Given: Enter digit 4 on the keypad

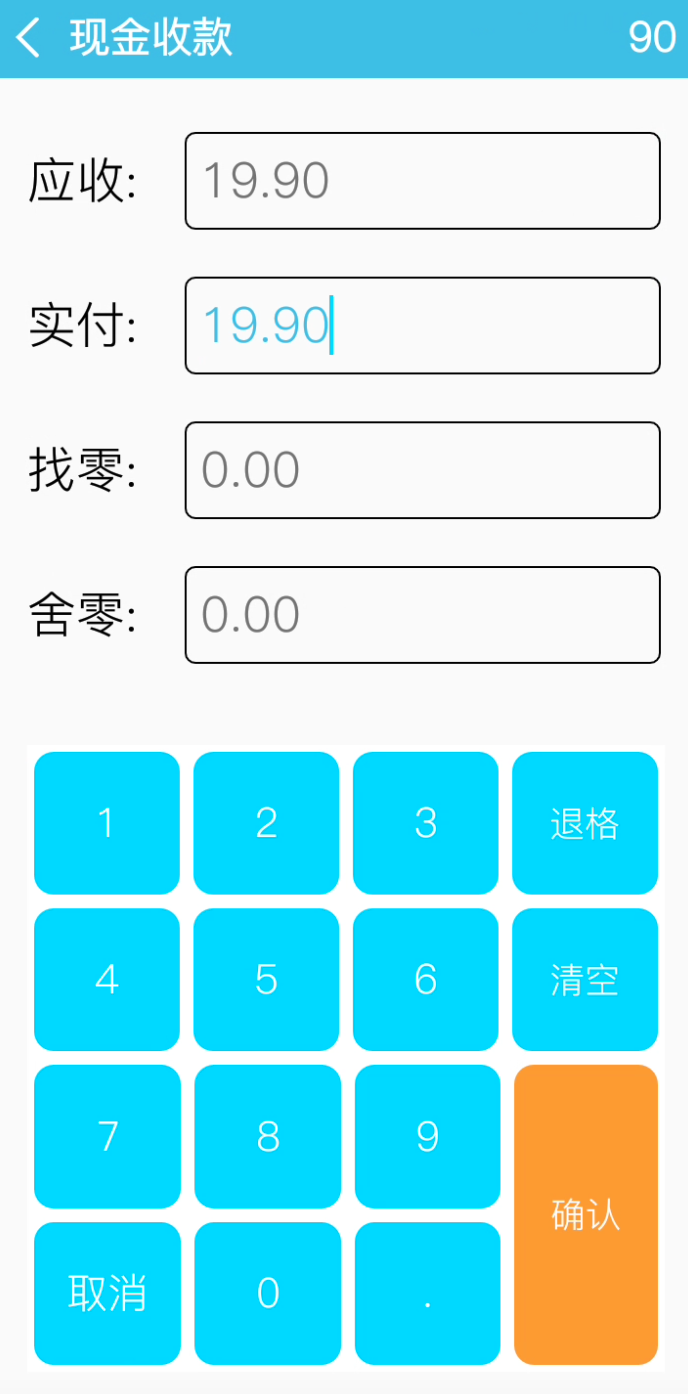Looking at the screenshot, I should pos(107,979).
